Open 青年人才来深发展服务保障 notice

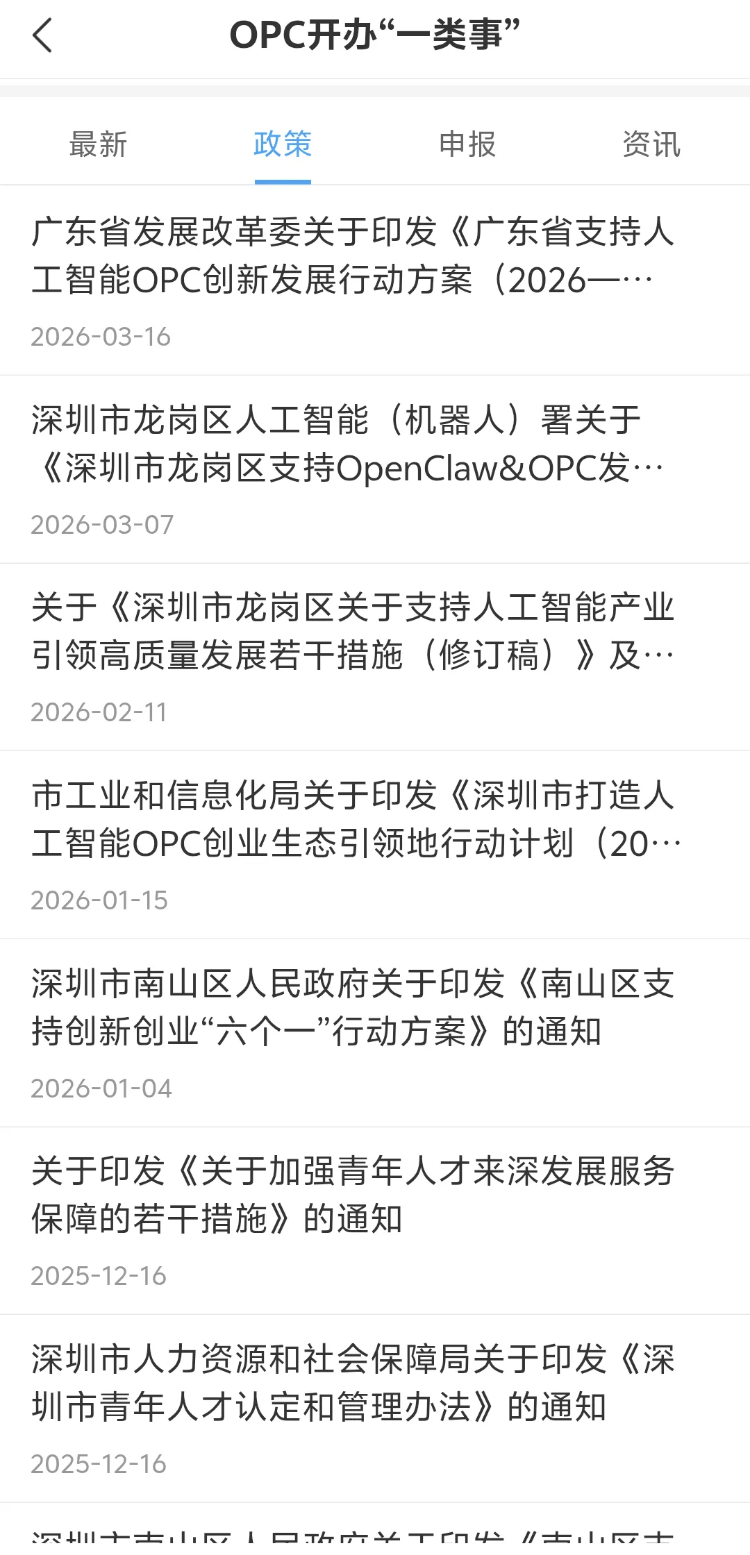[353, 1195]
